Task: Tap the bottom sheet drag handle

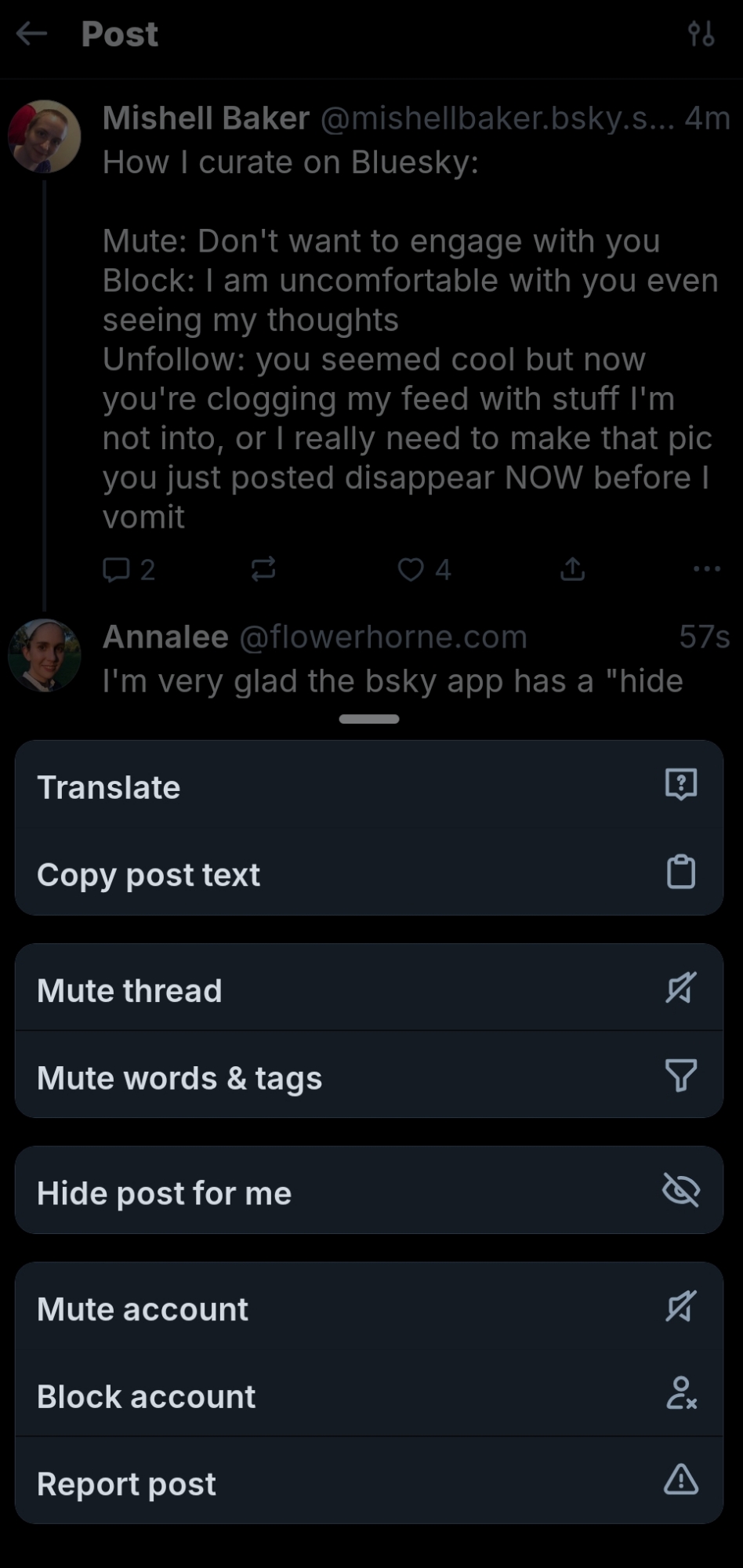Action: pos(369,718)
